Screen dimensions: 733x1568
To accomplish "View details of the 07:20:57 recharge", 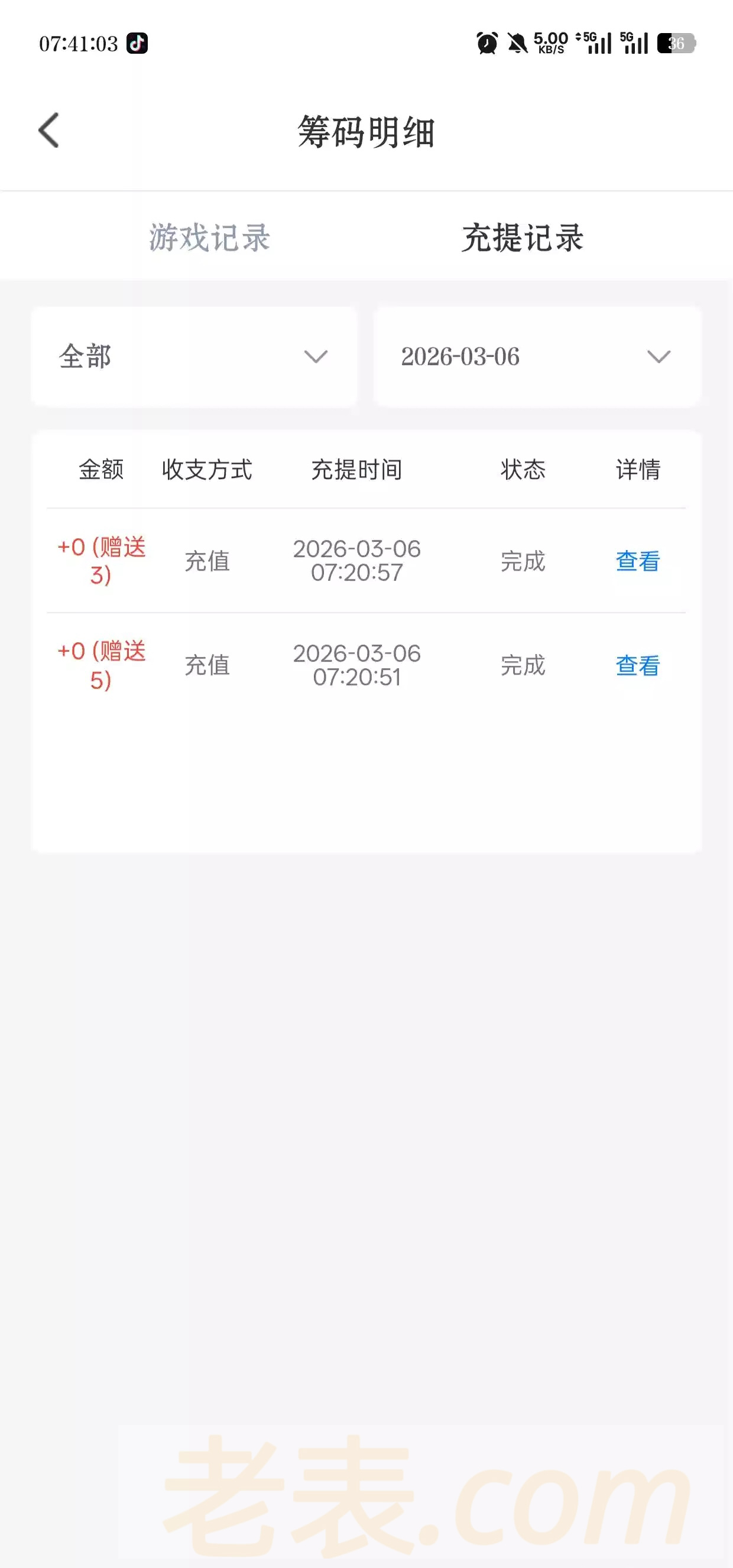I will point(637,561).
